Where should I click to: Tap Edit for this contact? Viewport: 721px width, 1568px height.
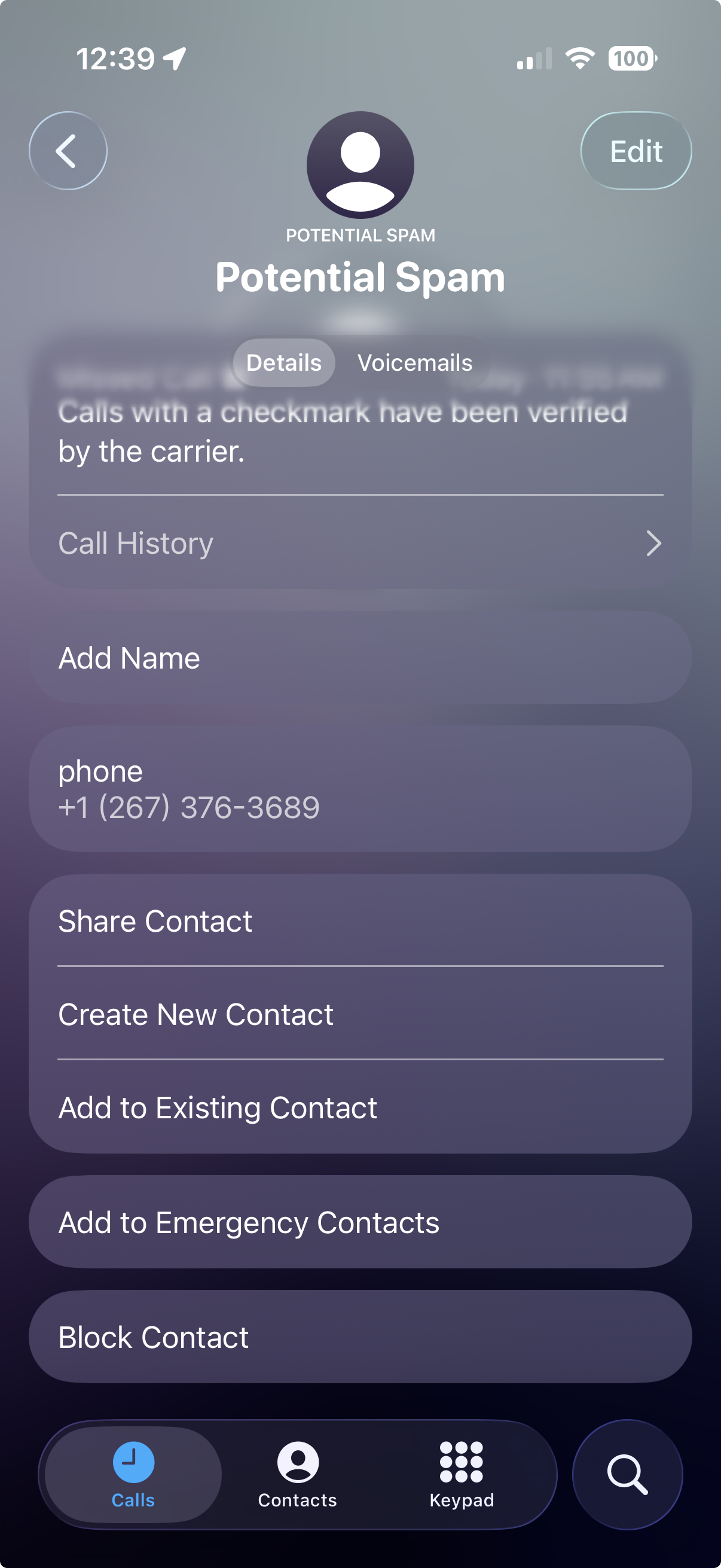(x=636, y=151)
